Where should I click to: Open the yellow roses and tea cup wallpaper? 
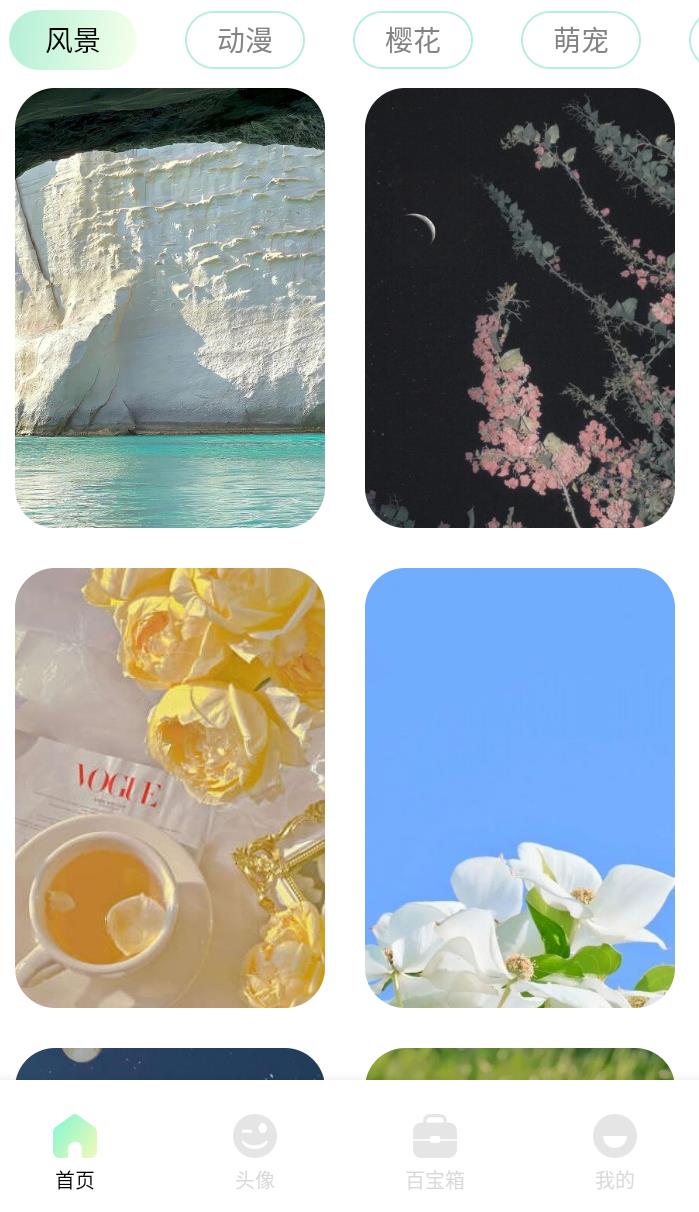coord(170,788)
